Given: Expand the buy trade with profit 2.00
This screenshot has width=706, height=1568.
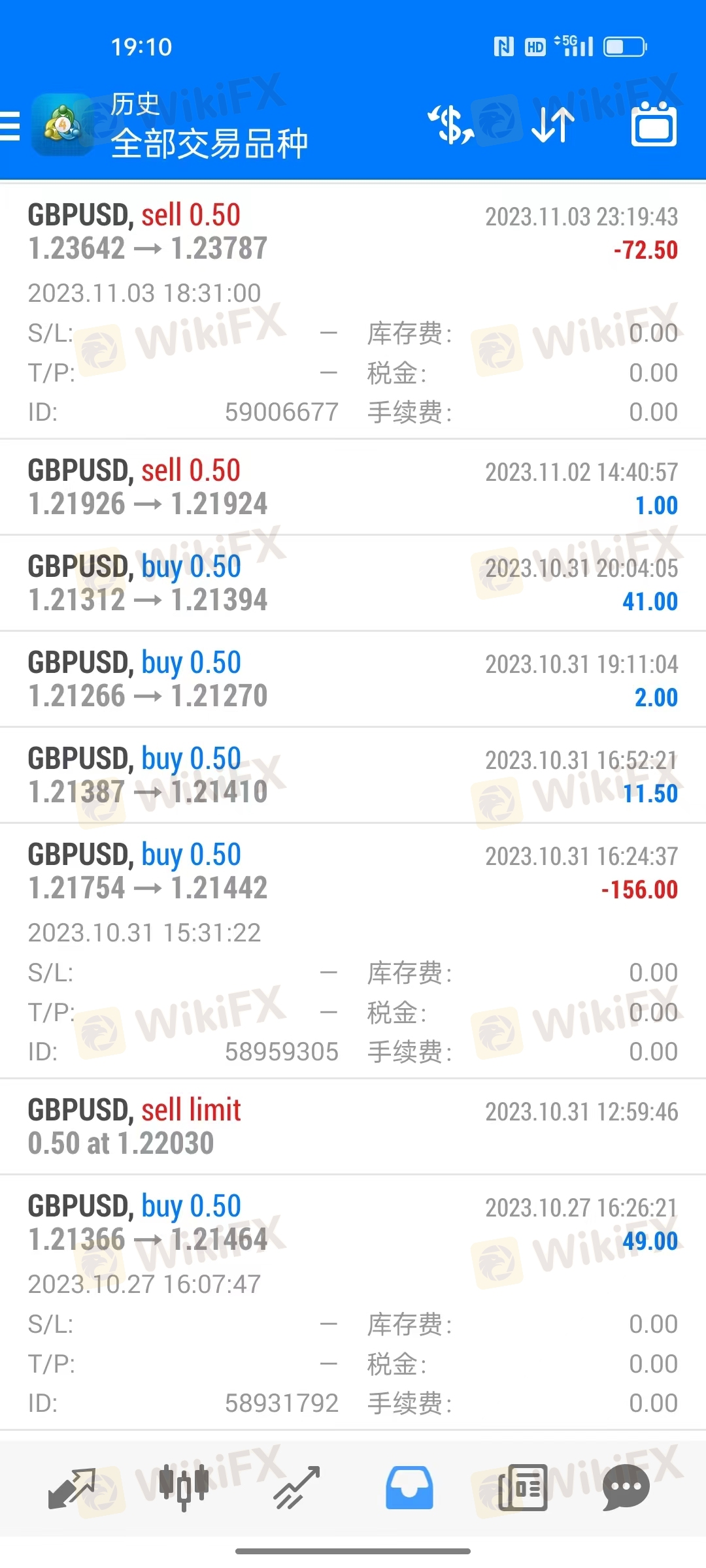Looking at the screenshot, I should coord(353,679).
